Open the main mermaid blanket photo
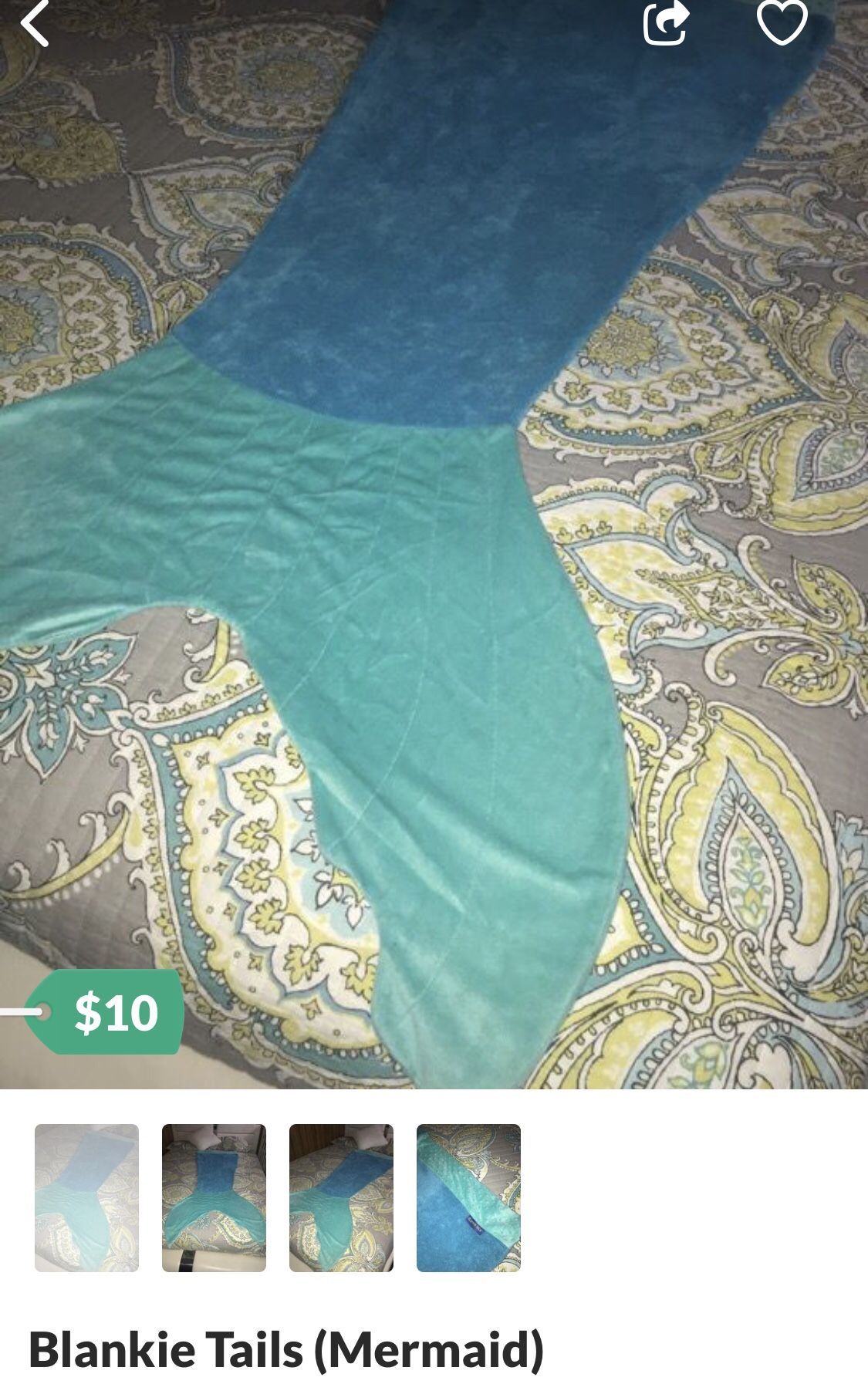The image size is (868, 1384). click(434, 544)
